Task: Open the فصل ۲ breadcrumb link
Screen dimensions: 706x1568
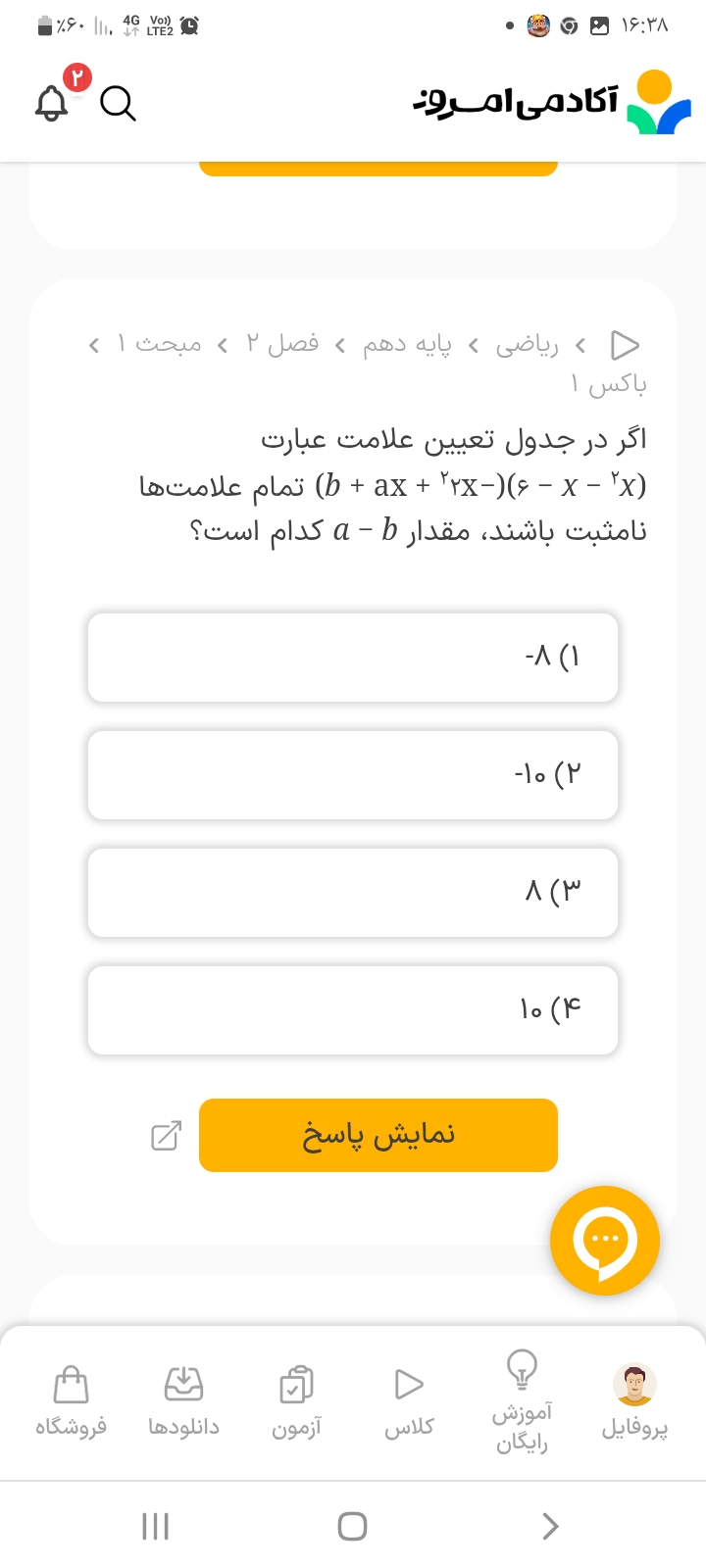Action: pyautogui.click(x=282, y=344)
